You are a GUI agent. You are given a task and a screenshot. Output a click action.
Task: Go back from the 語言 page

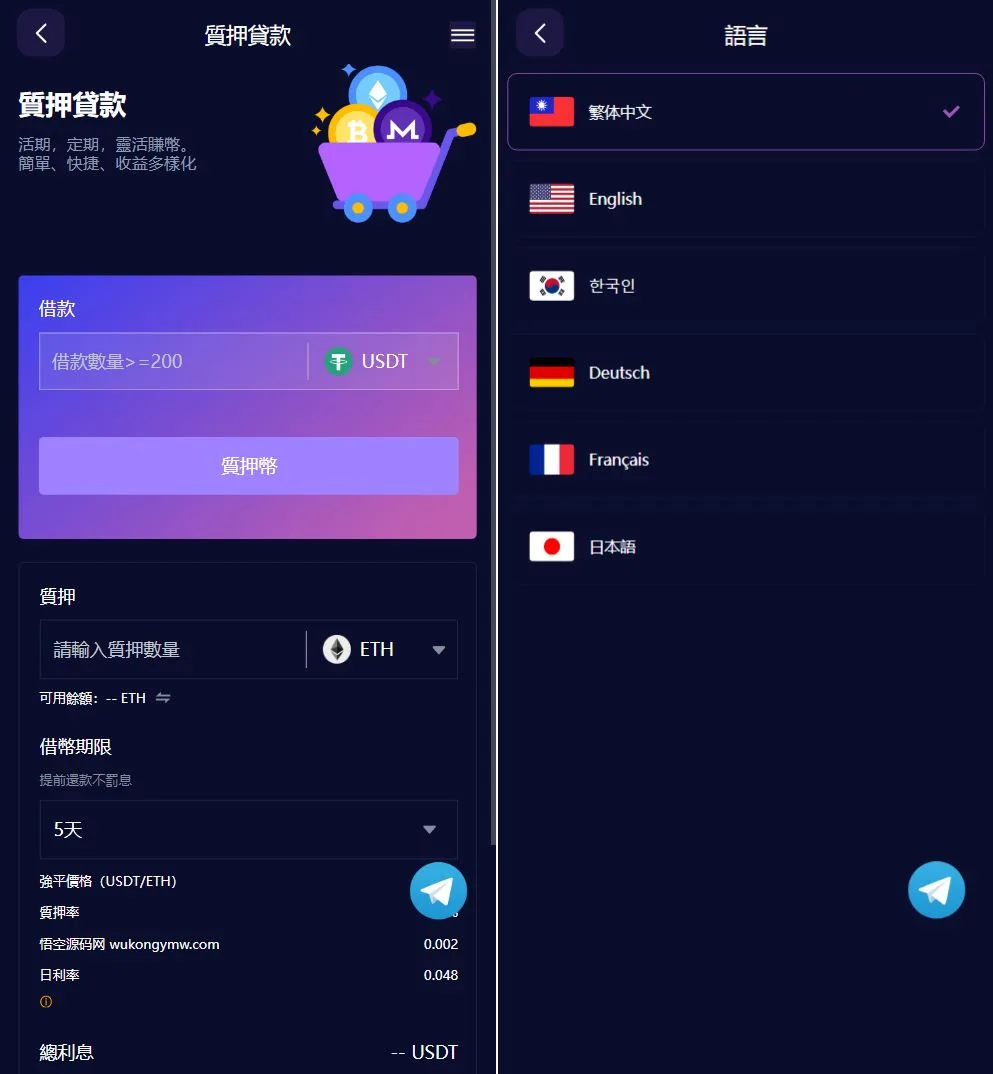540,33
